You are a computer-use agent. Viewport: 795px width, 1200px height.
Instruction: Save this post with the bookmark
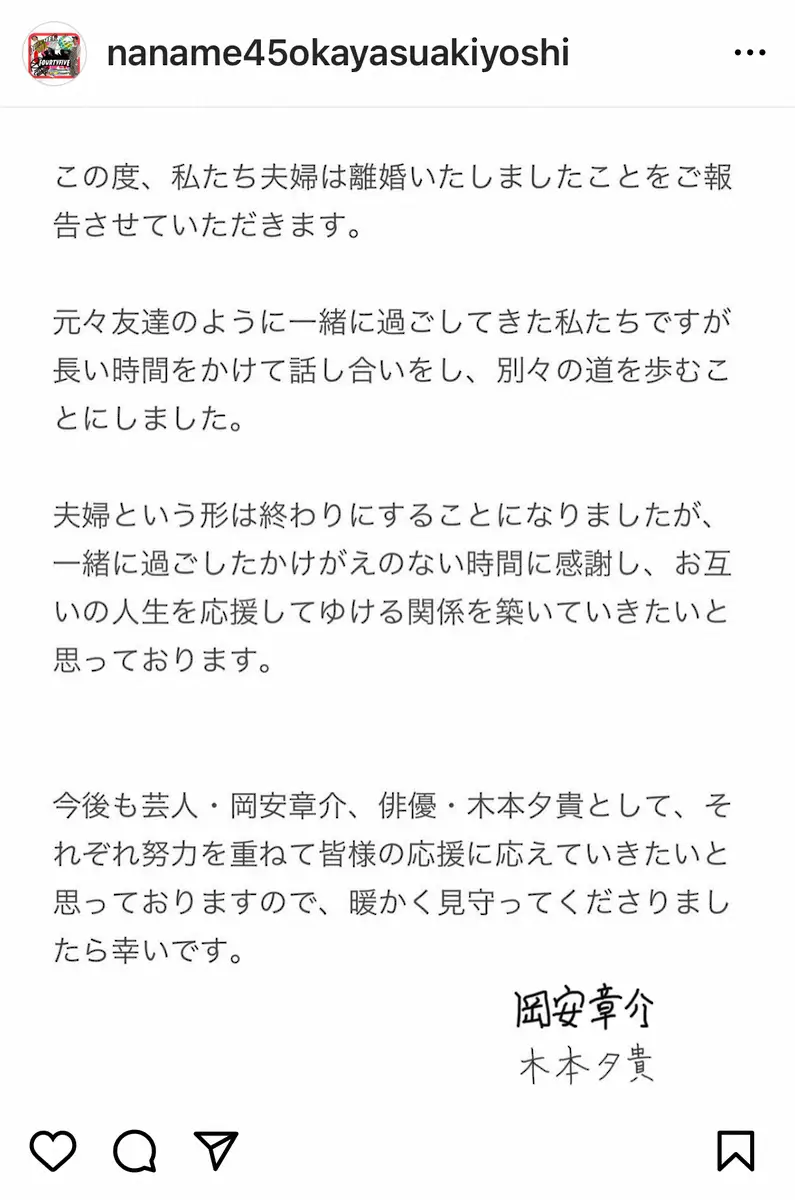tap(736, 1150)
